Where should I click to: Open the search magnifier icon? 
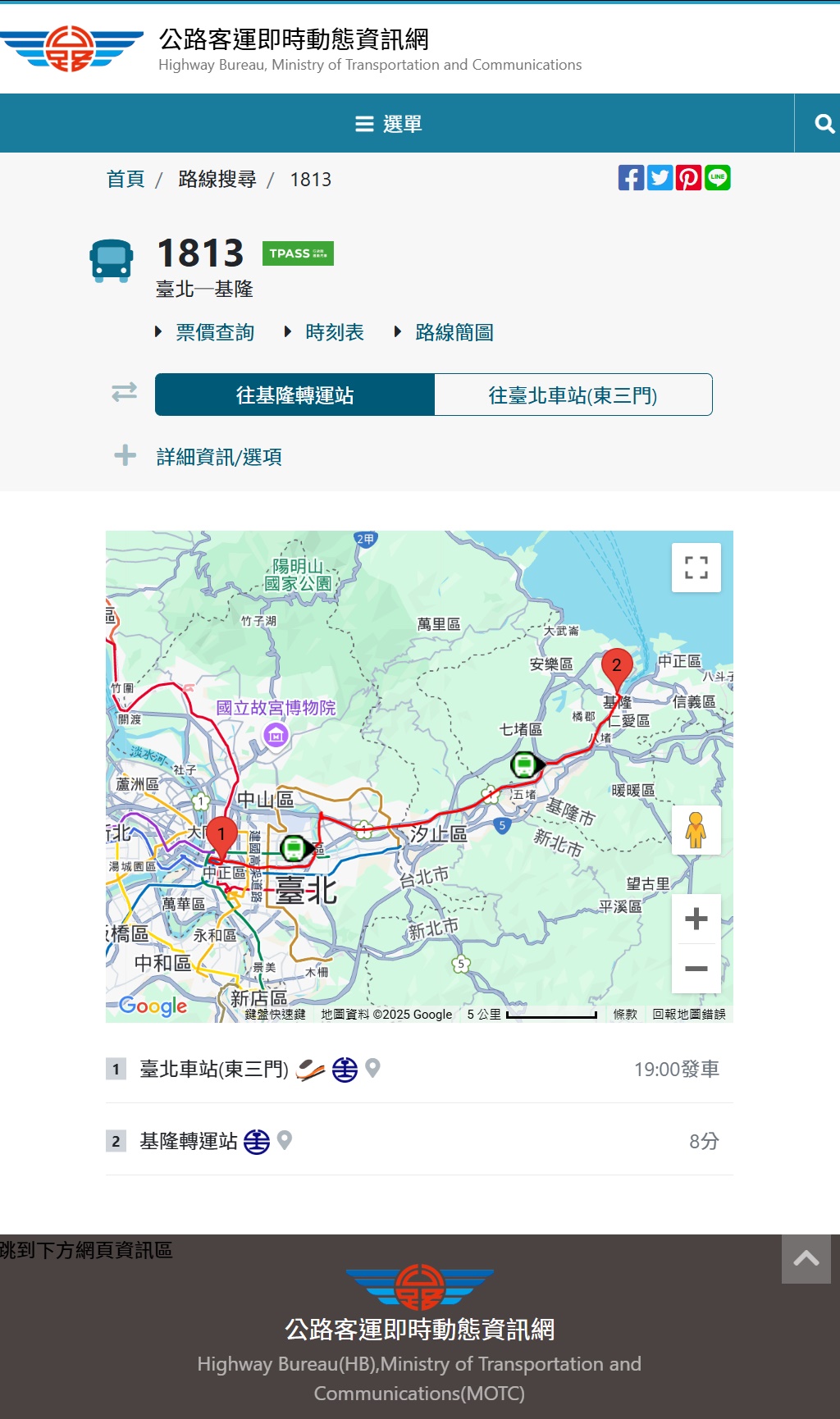pyautogui.click(x=824, y=124)
